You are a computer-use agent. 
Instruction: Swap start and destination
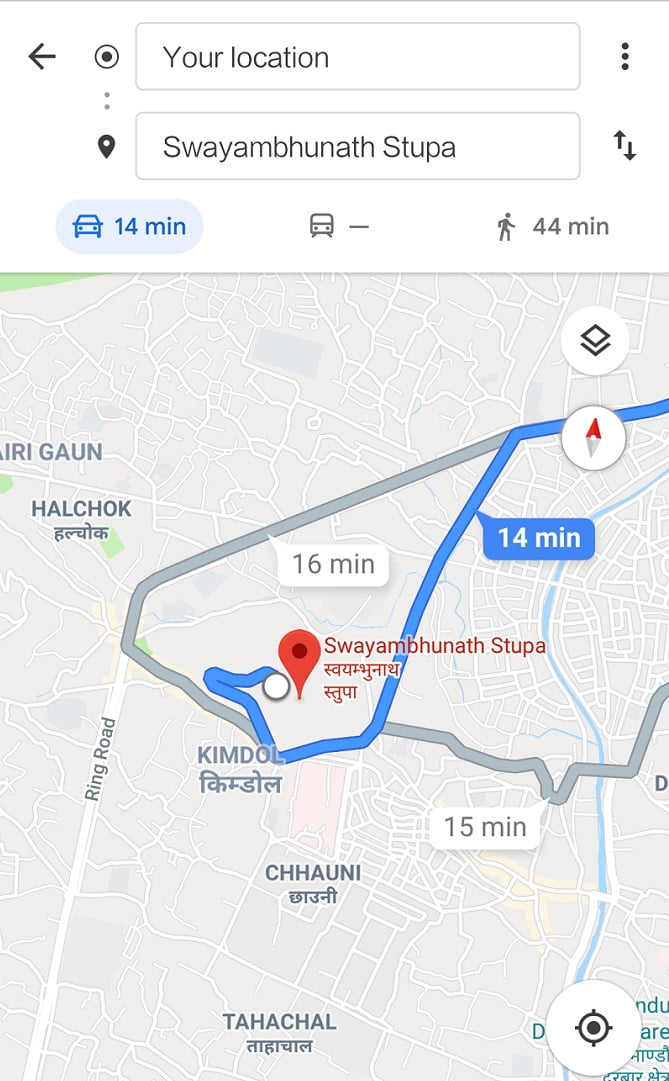(625, 147)
